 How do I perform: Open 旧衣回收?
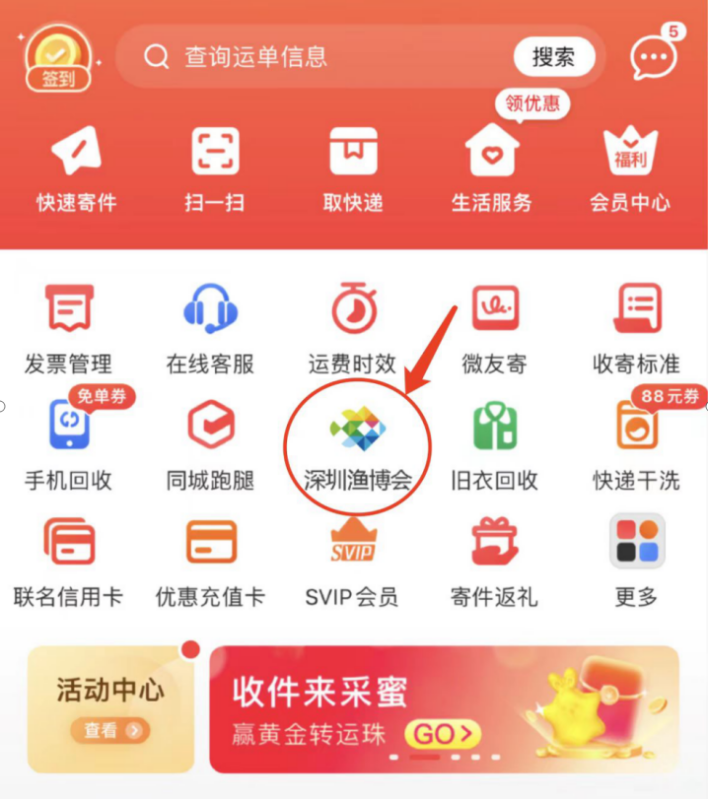[x=494, y=443]
